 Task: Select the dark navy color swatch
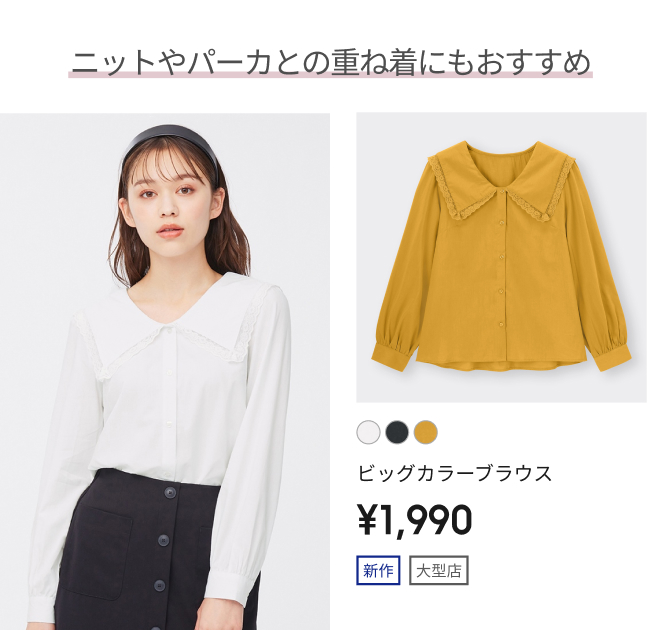pyautogui.click(x=397, y=432)
